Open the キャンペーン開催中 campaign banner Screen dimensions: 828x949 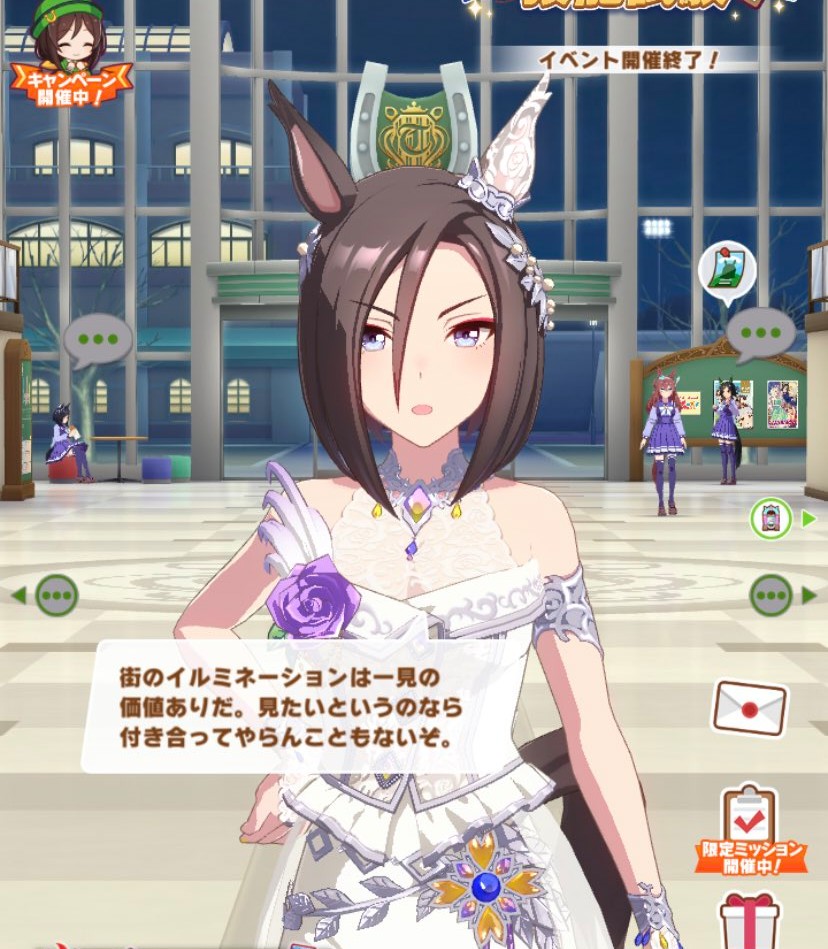70,56
